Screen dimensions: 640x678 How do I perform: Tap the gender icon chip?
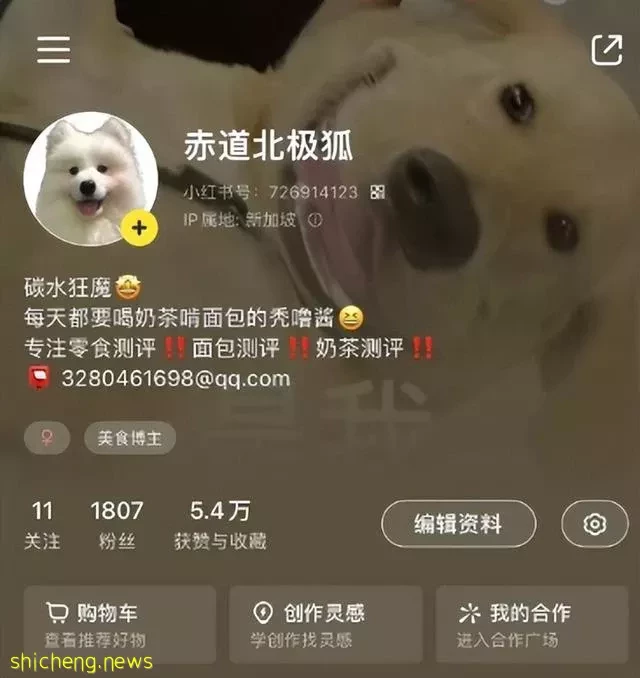[48, 438]
